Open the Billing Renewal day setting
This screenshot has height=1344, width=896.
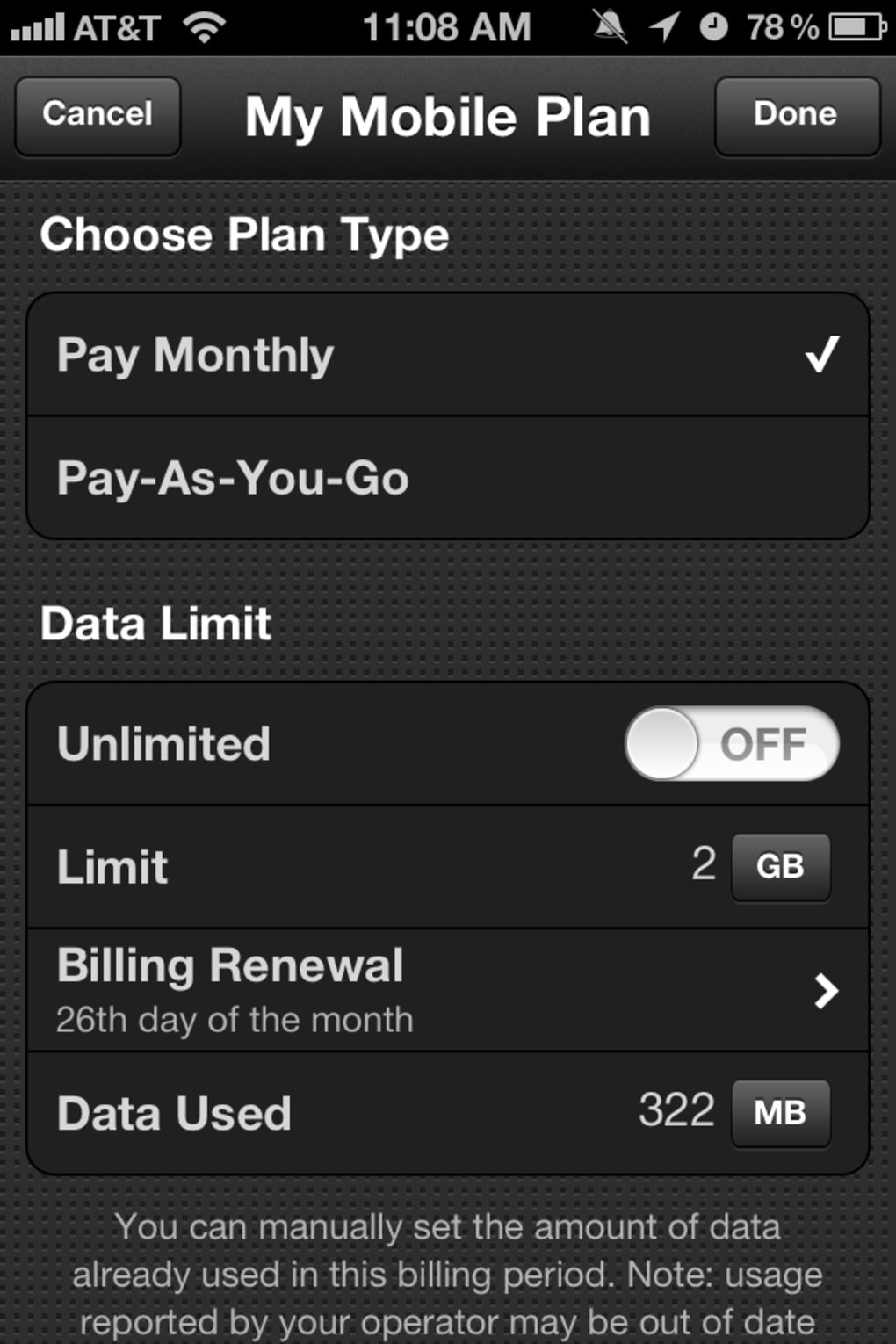click(x=448, y=990)
